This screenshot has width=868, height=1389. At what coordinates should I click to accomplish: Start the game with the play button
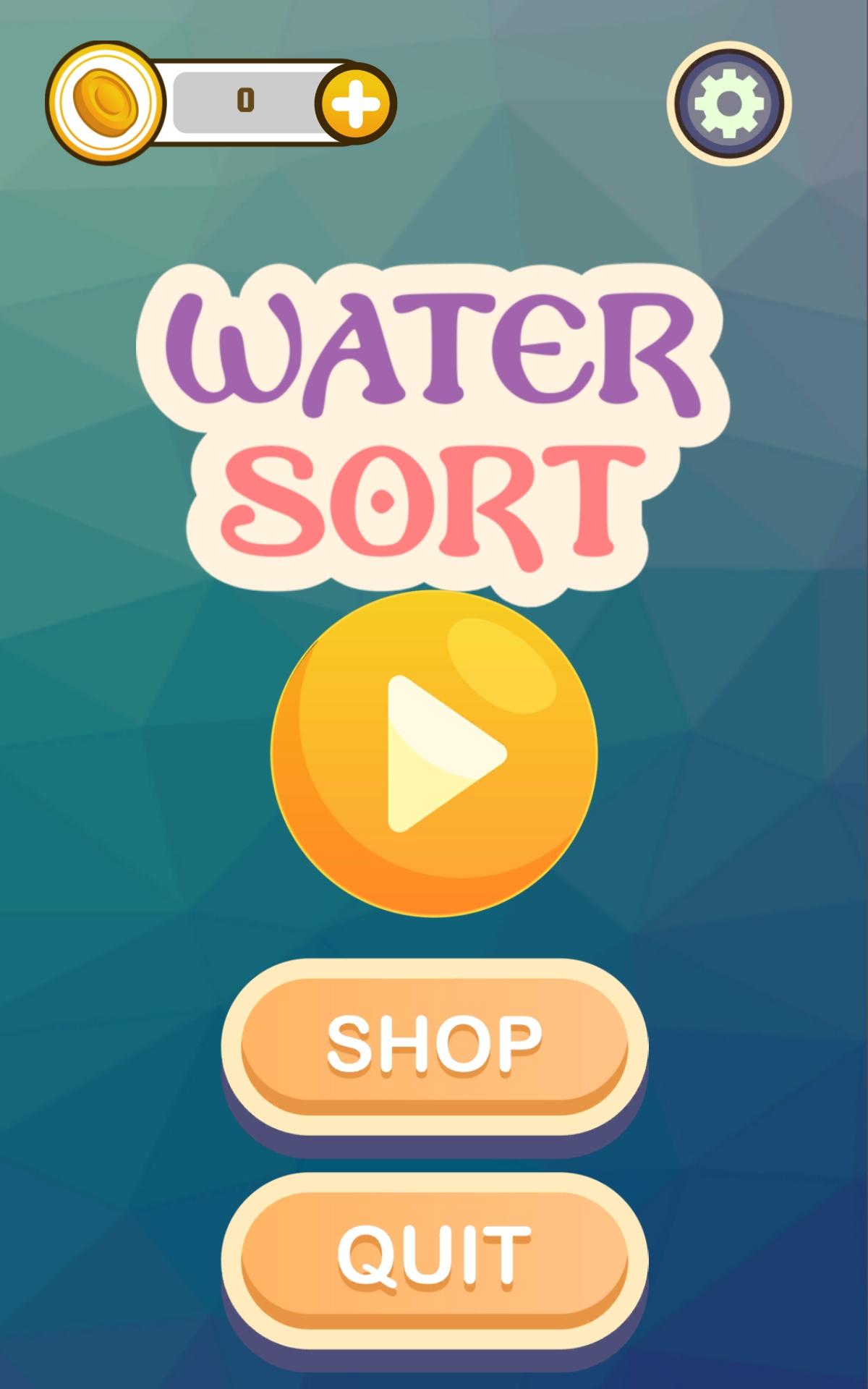(434, 754)
